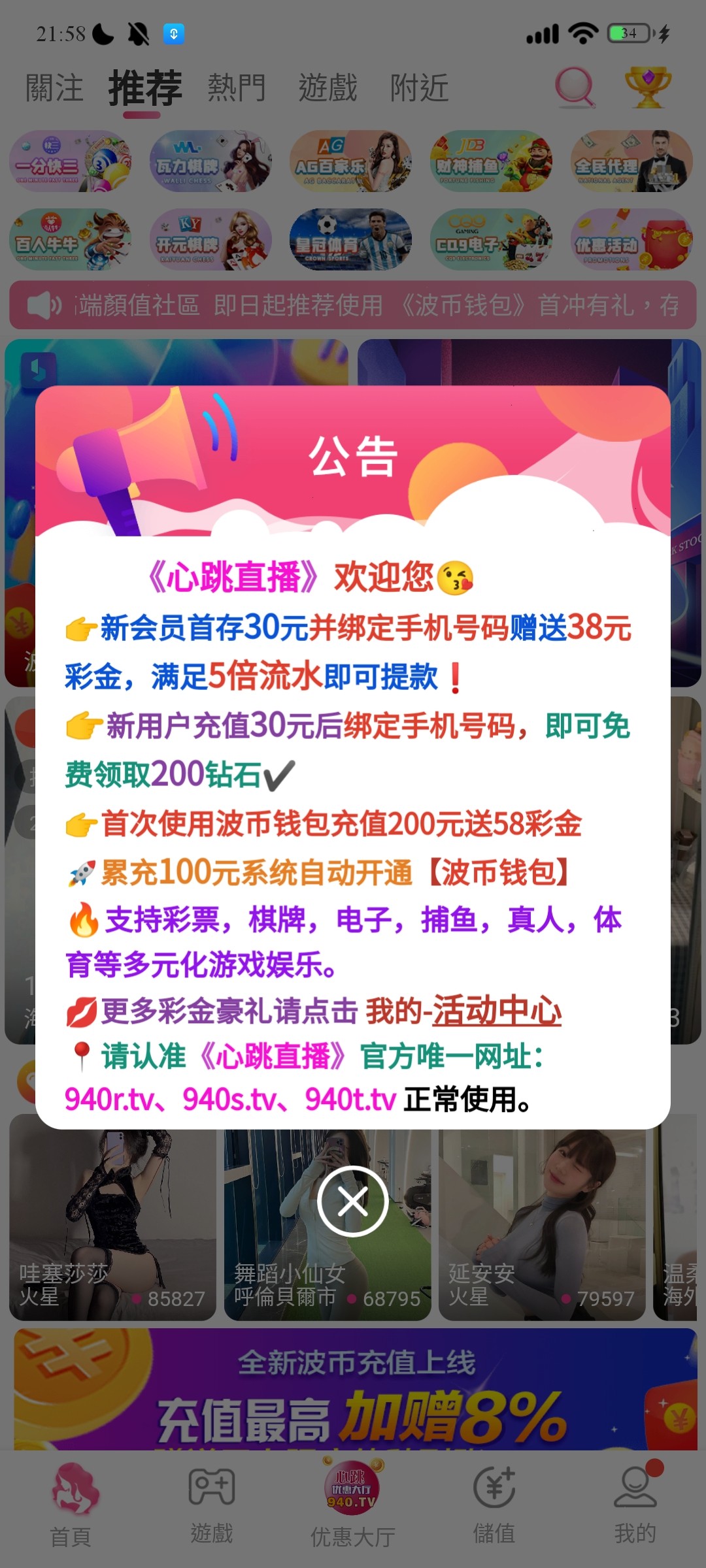
Task: Switch to the 熱門 tab
Action: click(x=237, y=88)
